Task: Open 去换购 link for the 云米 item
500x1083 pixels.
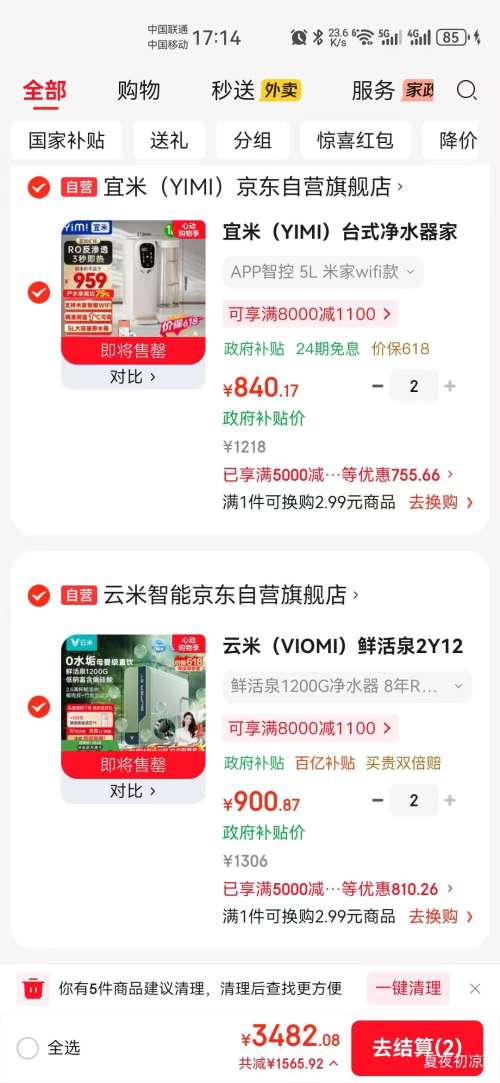Action: tap(441, 917)
